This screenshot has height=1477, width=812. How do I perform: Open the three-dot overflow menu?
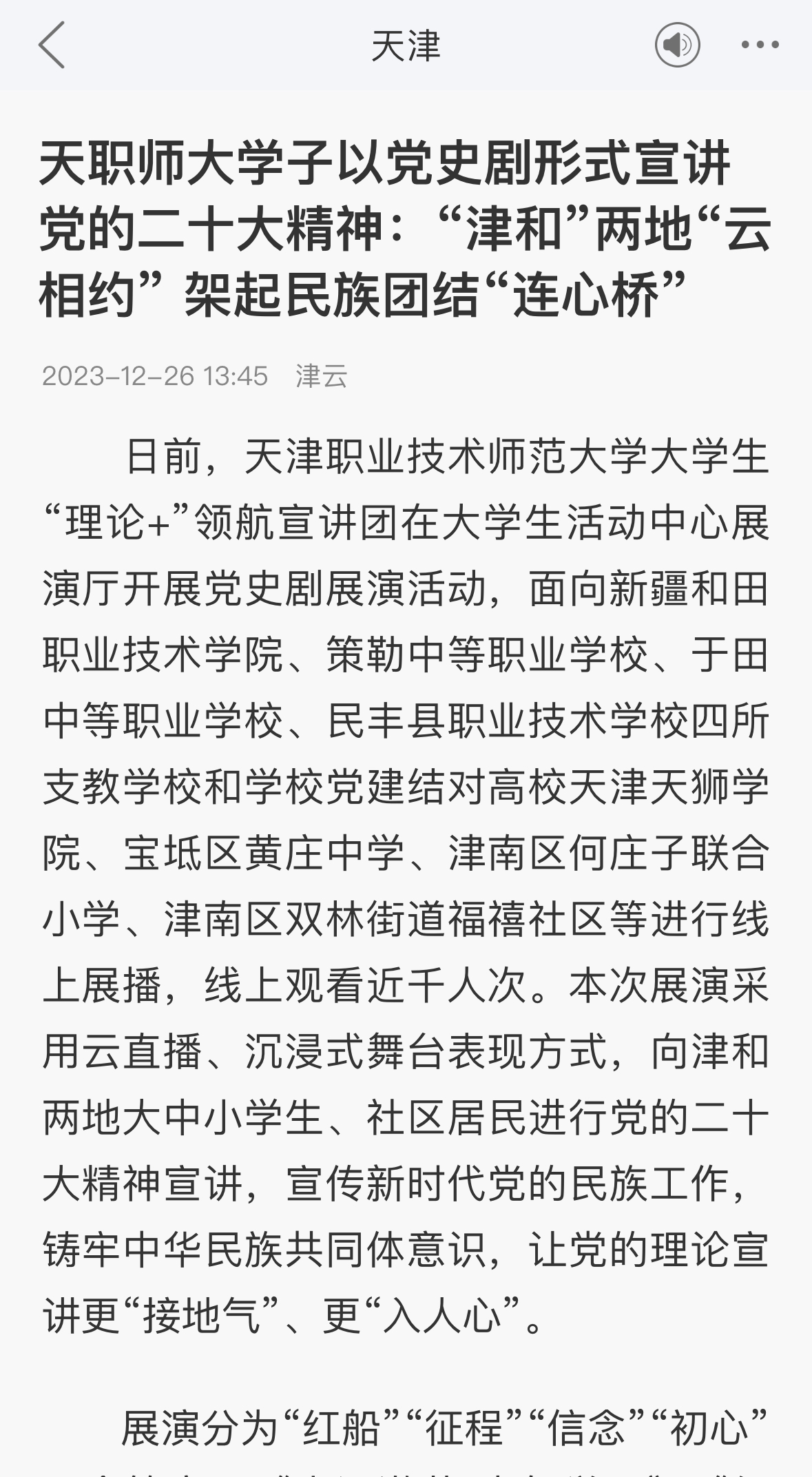point(760,45)
